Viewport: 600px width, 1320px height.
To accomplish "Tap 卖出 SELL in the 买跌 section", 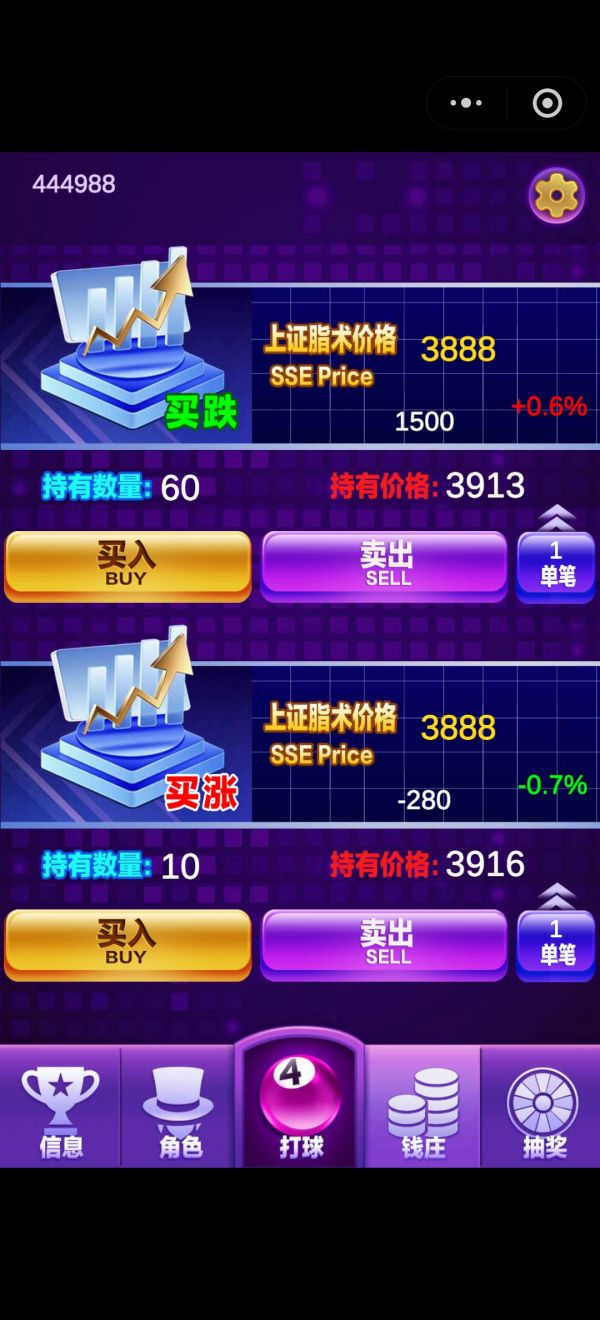I will [385, 564].
